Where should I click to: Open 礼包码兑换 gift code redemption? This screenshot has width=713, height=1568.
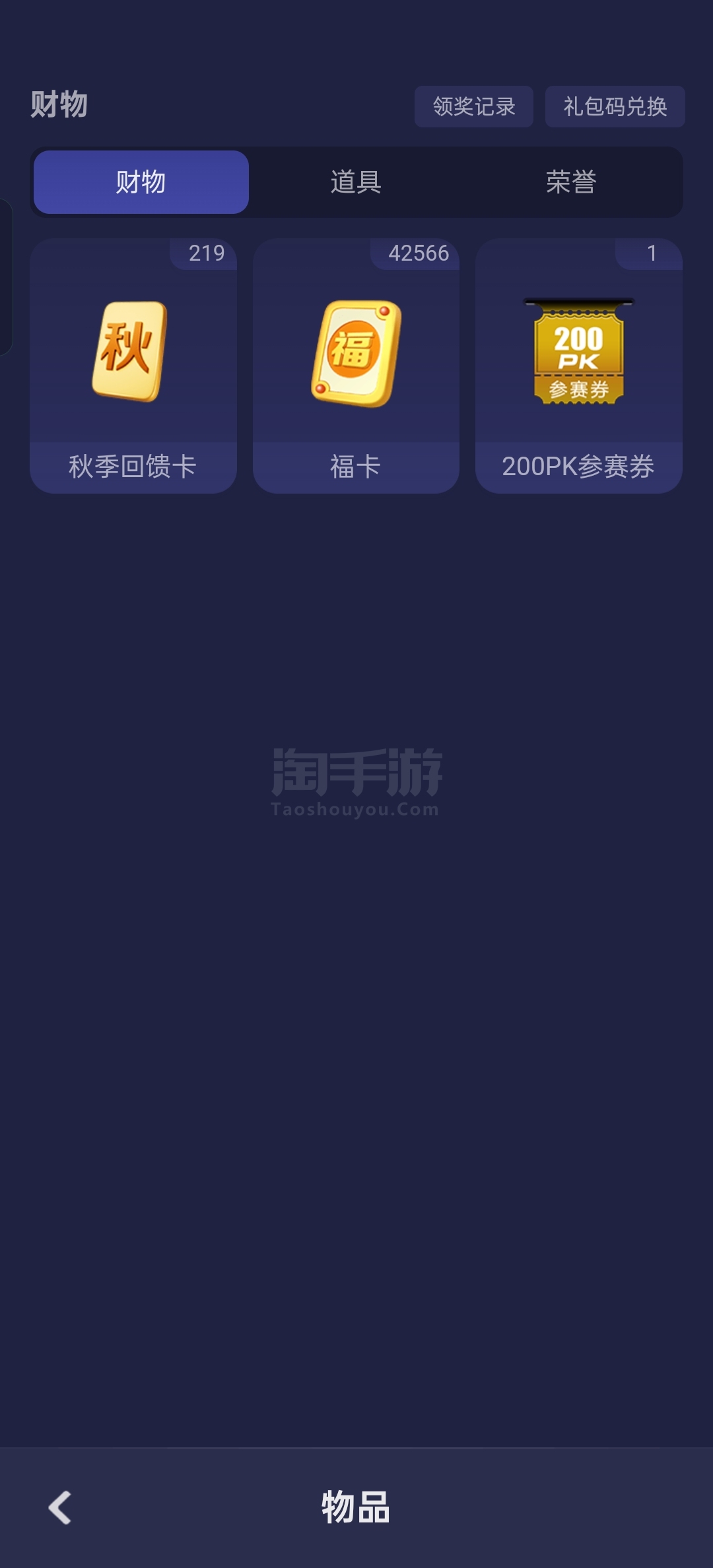(615, 106)
